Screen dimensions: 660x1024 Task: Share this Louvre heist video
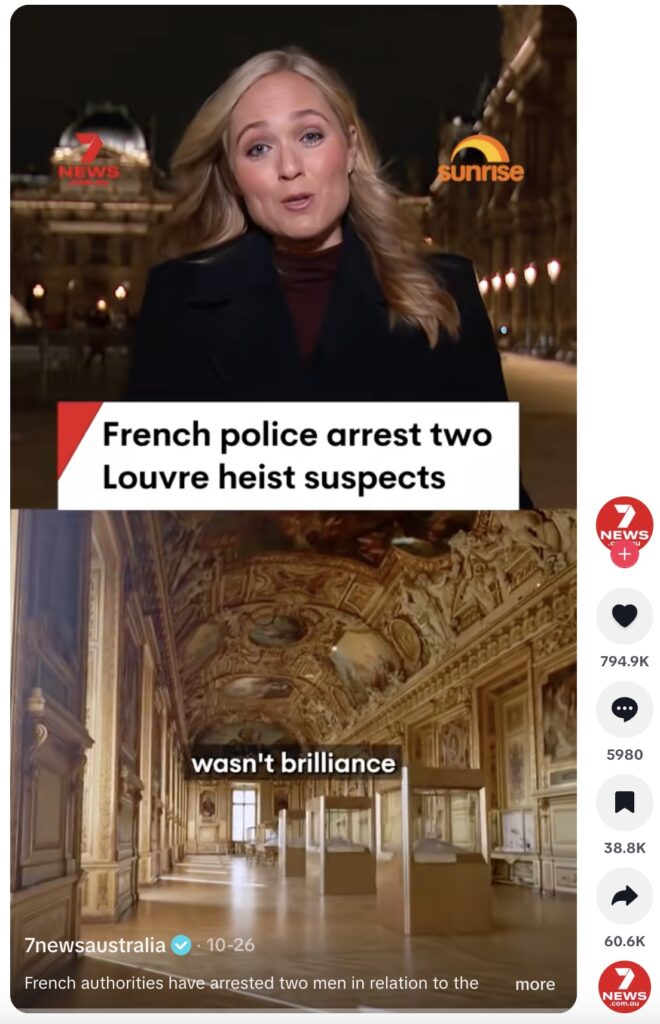click(x=624, y=896)
